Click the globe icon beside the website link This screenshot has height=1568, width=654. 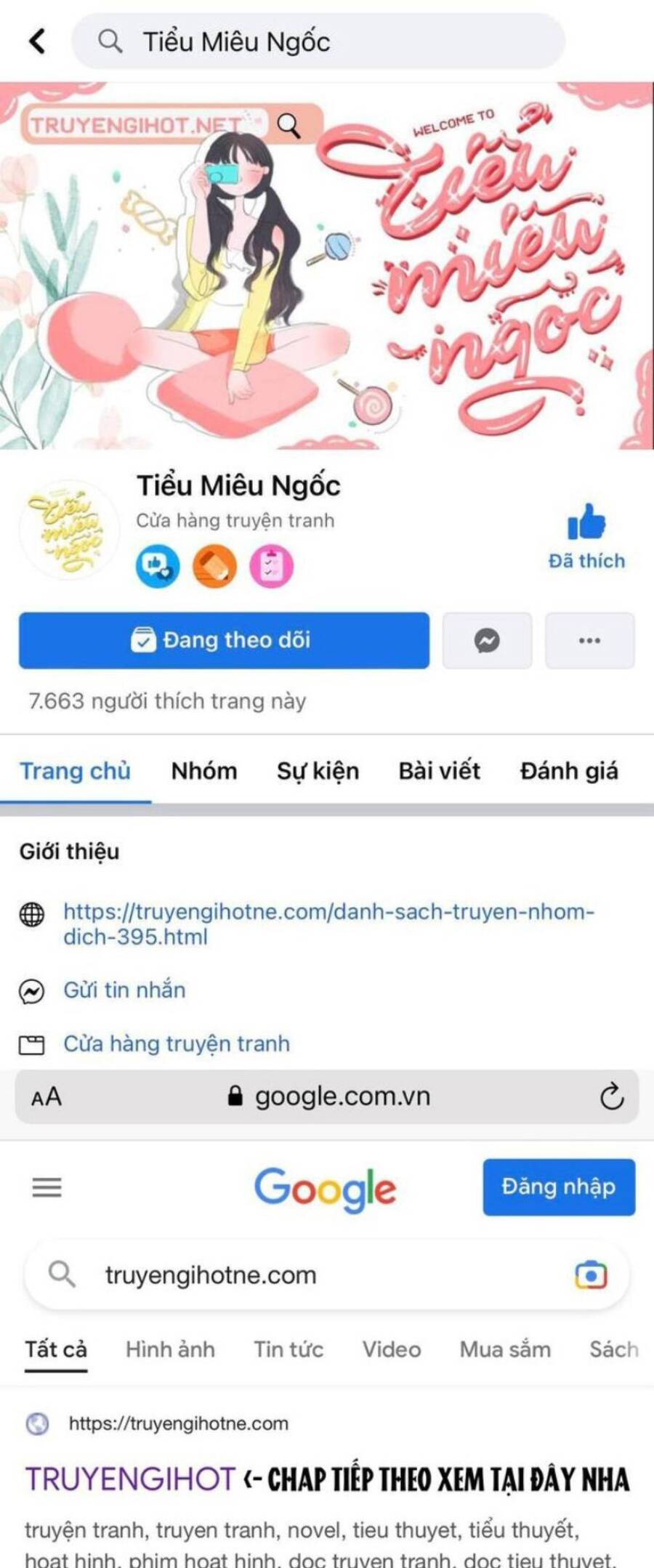(x=32, y=917)
